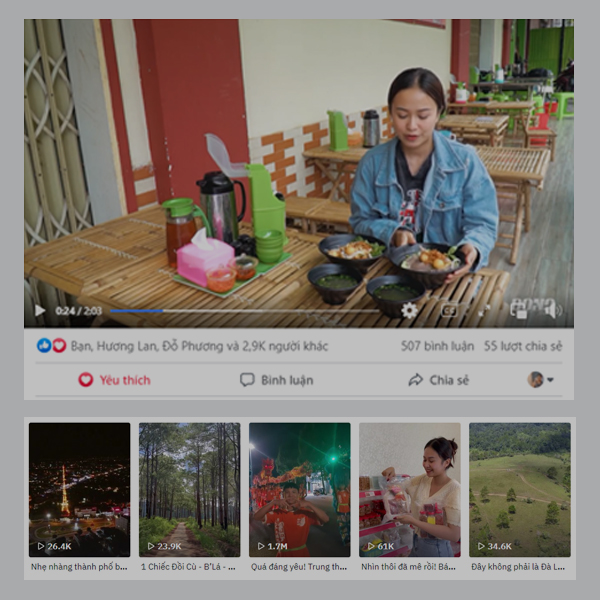This screenshot has width=600, height=600.
Task: Share the post with Chia sẻ
Action: pyautogui.click(x=439, y=380)
